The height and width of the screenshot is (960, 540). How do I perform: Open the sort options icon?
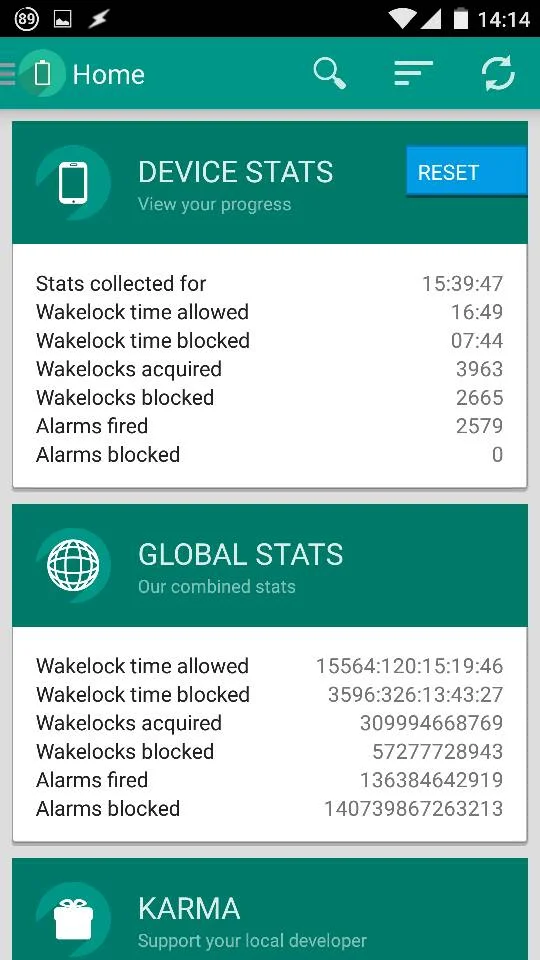pyautogui.click(x=413, y=73)
